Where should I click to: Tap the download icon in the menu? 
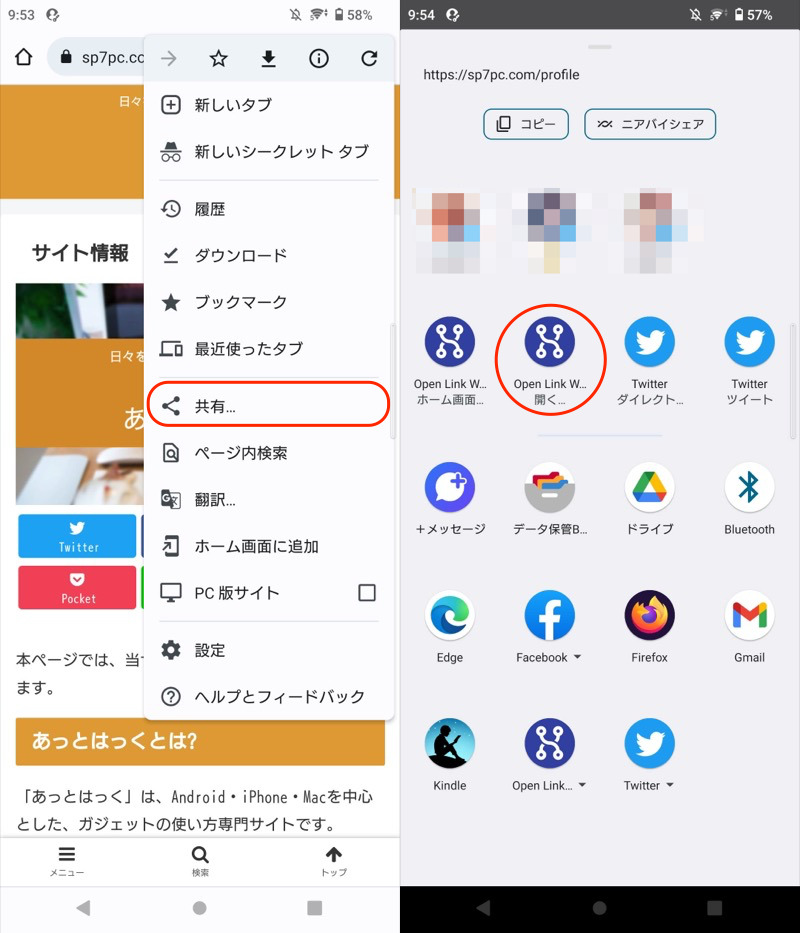268,59
